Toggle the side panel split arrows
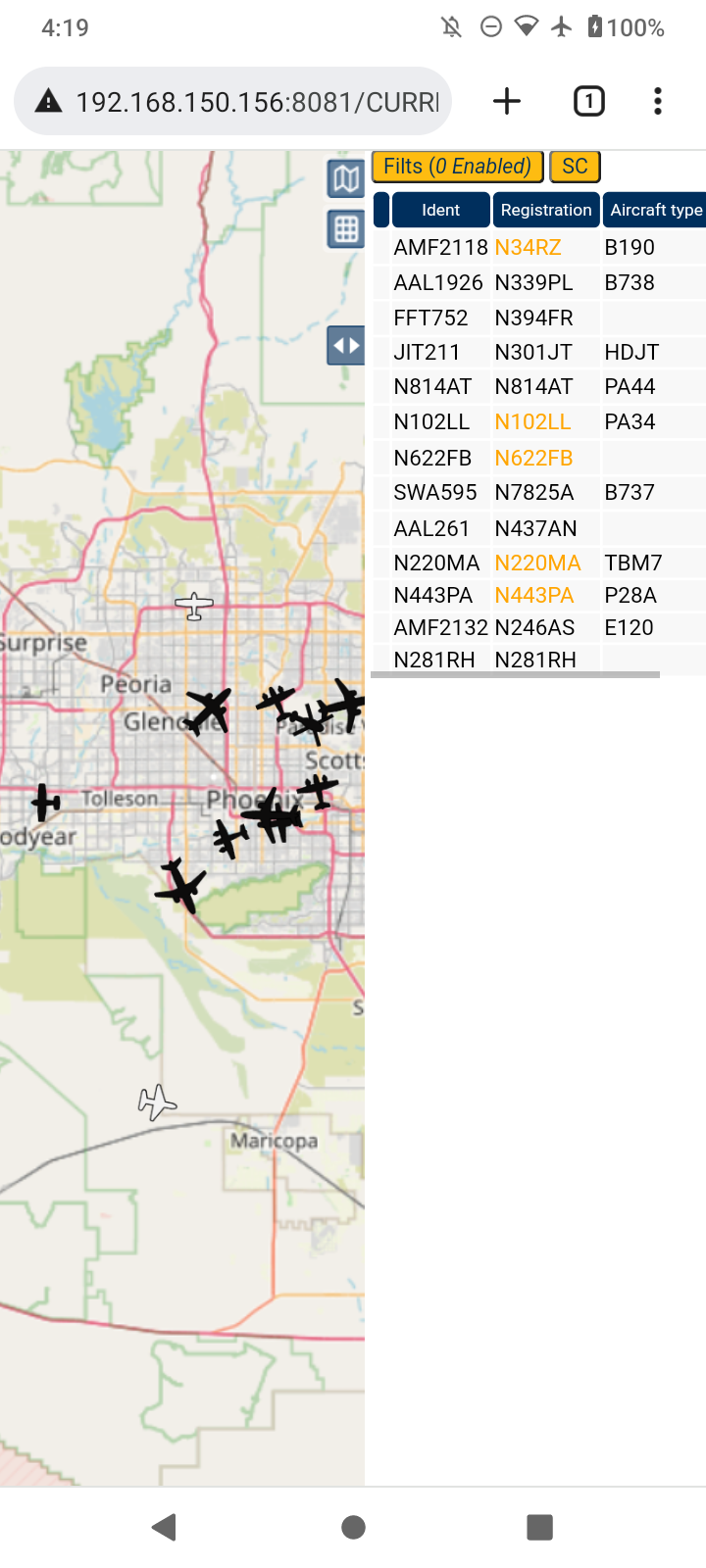The height and width of the screenshot is (1568, 706). click(345, 345)
